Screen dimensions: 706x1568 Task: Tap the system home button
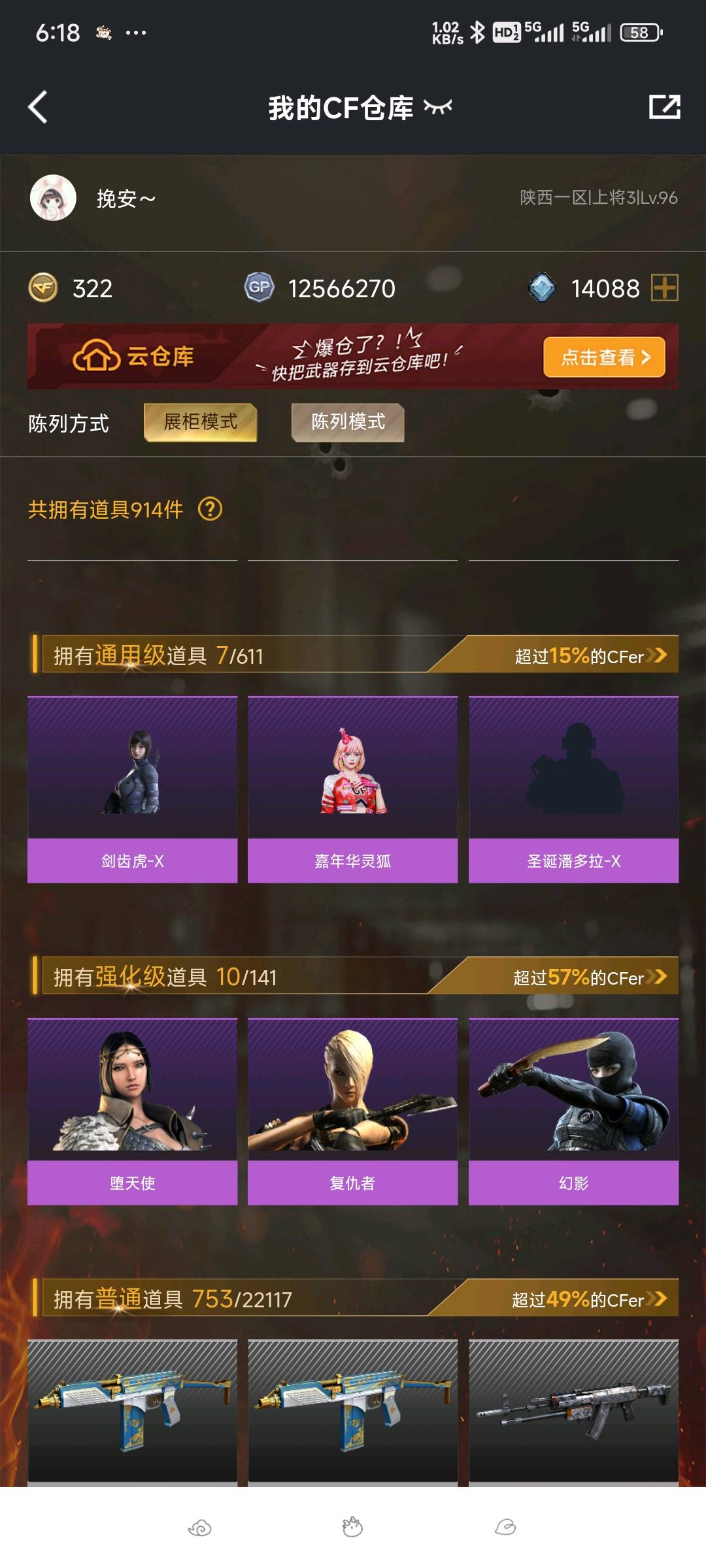tap(352, 1527)
